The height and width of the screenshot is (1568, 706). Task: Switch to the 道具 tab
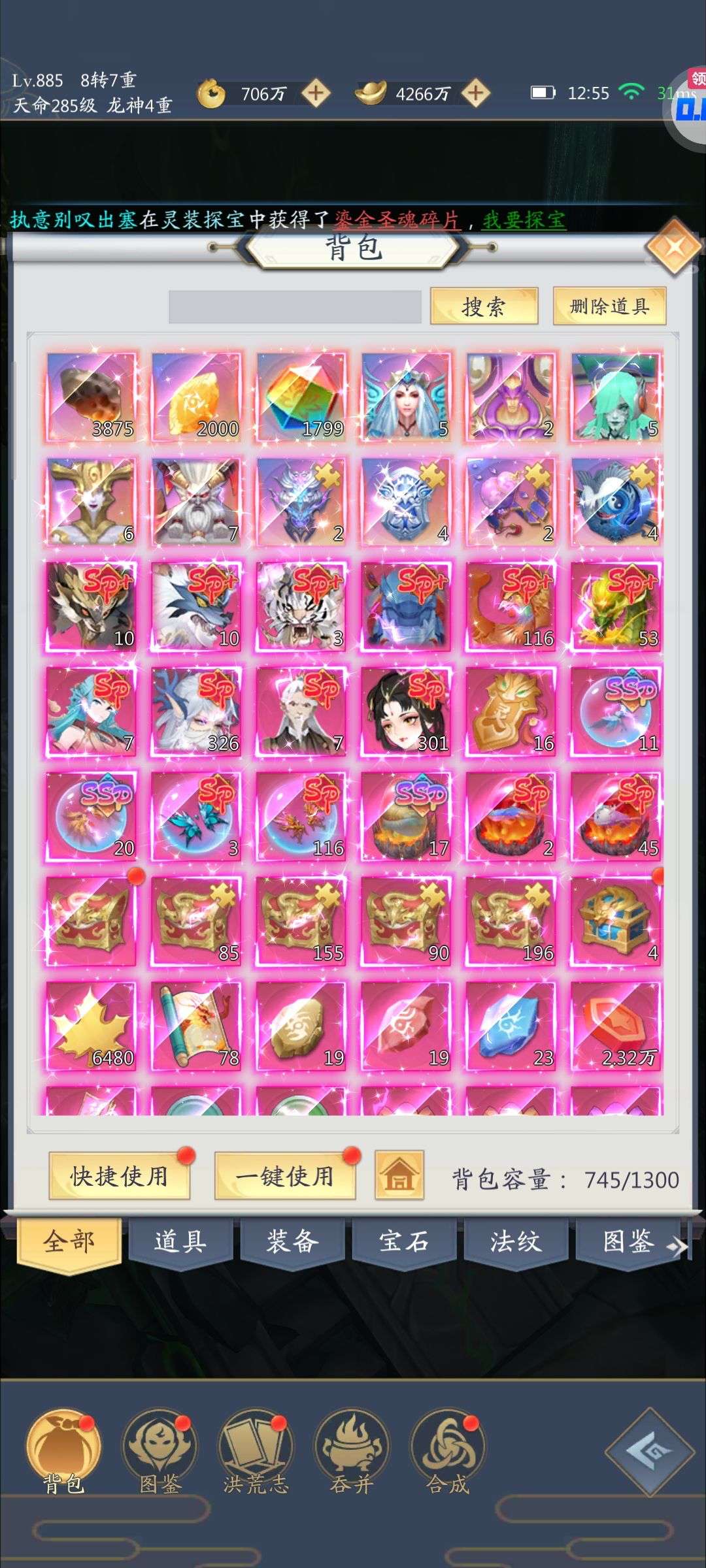pos(180,1241)
